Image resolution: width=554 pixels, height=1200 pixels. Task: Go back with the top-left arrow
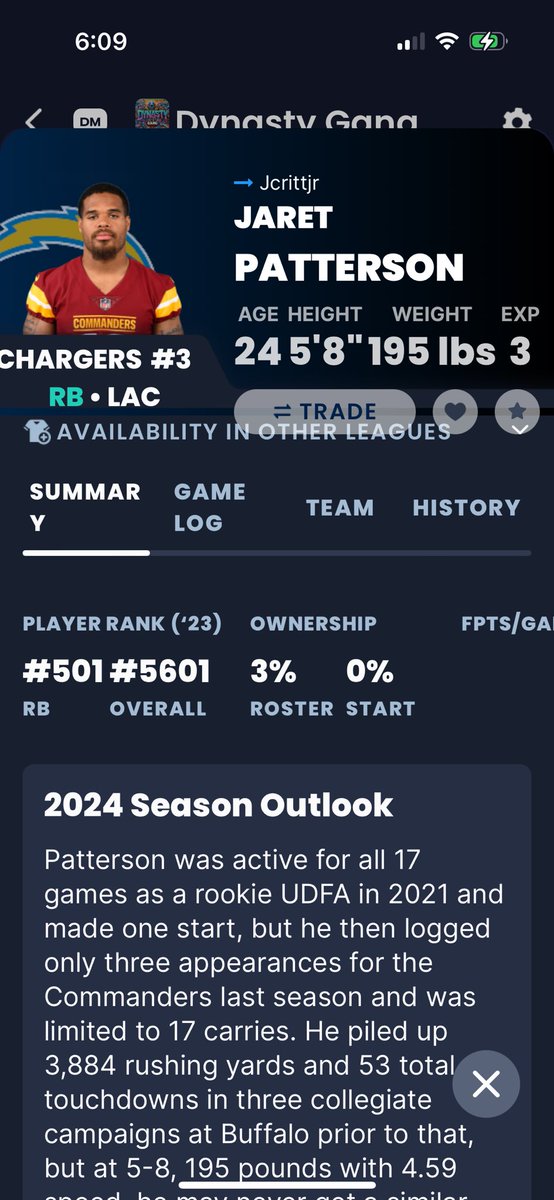(x=33, y=121)
